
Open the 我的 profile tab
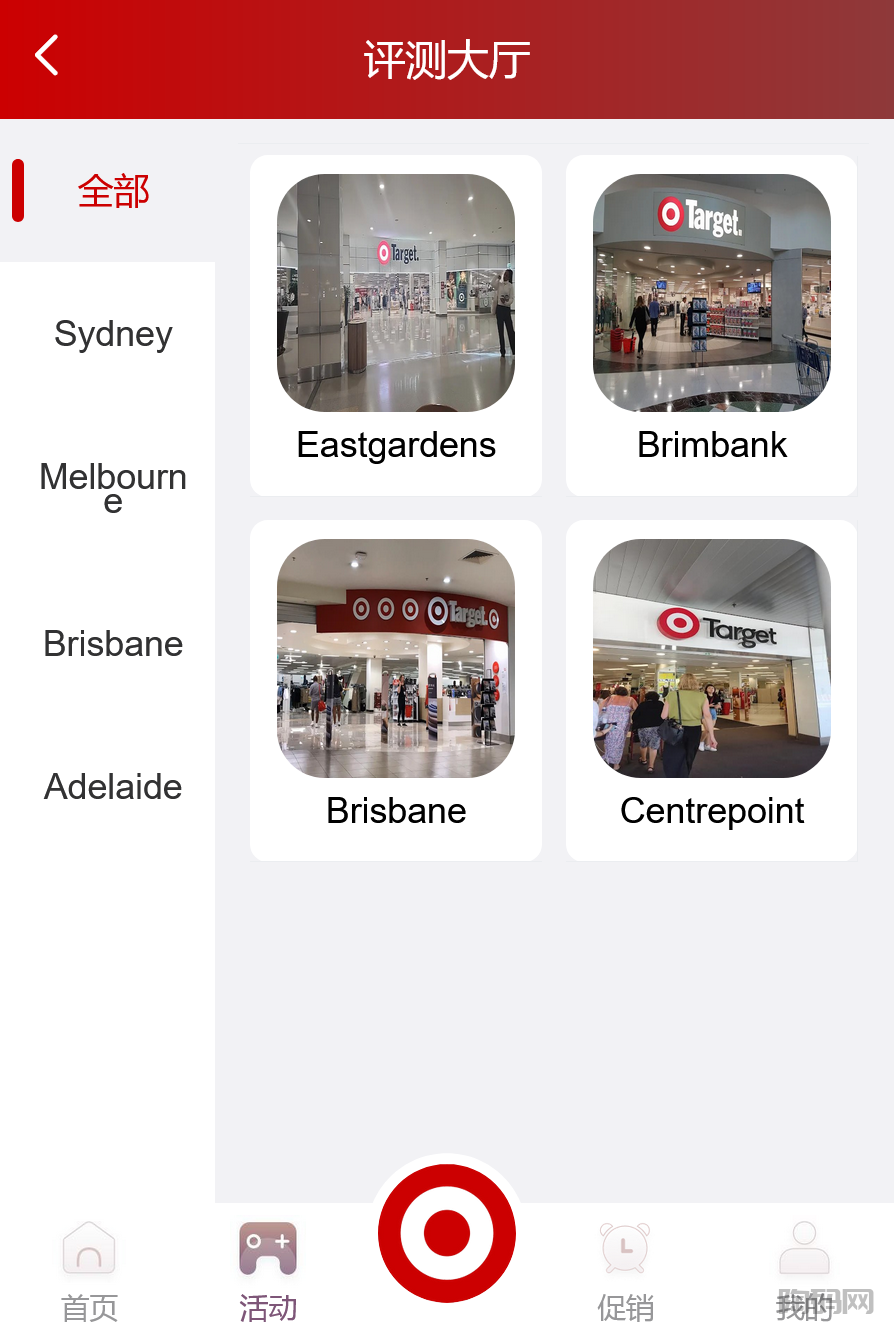click(804, 1270)
